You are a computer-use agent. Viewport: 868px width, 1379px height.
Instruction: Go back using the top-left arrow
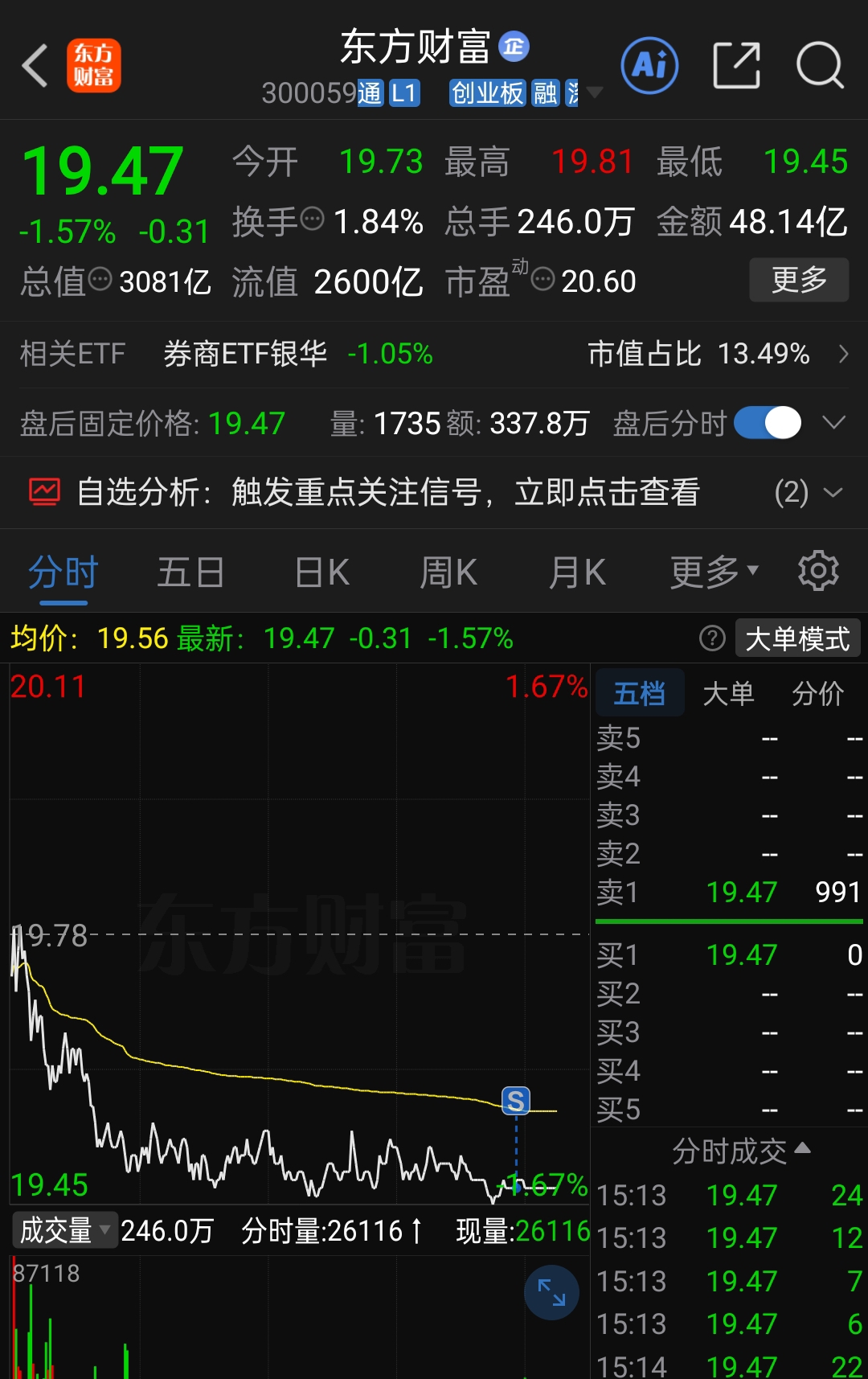point(35,66)
